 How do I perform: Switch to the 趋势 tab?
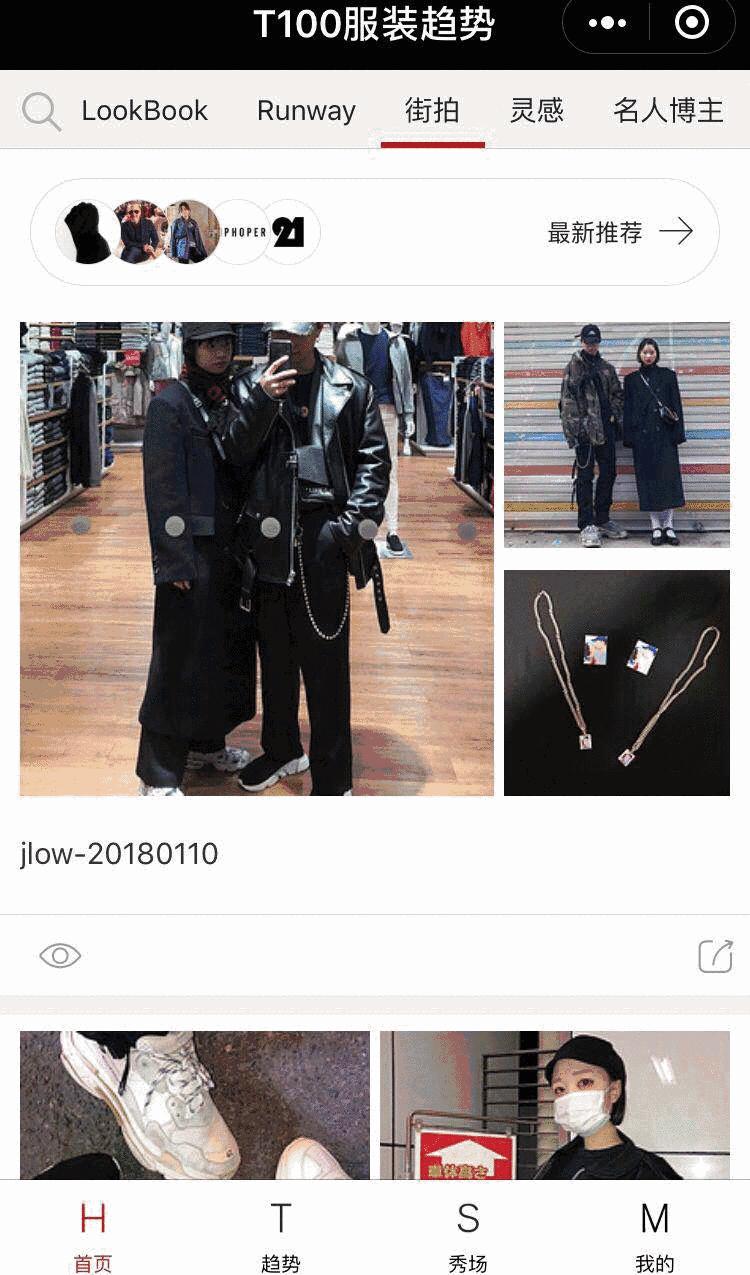point(280,1236)
